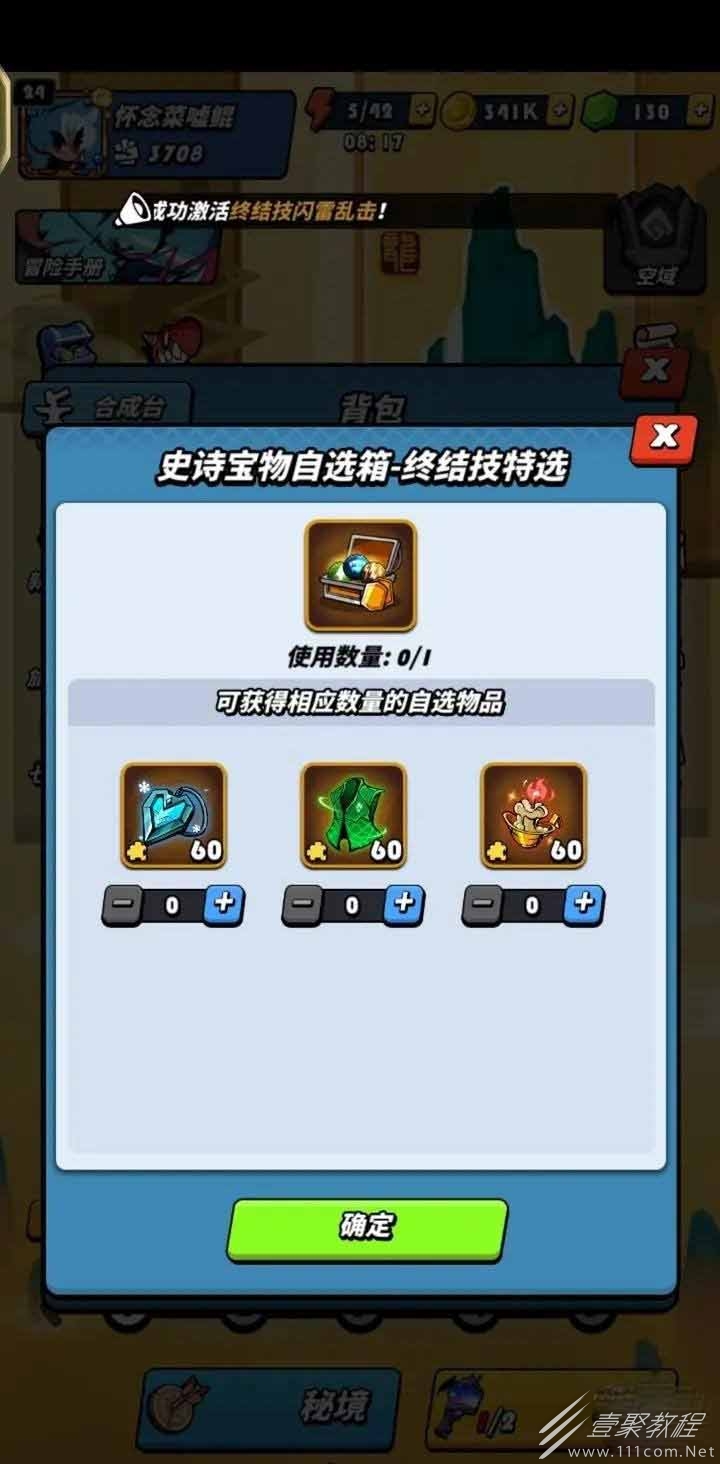View details of the ice heart treasure
The width and height of the screenshot is (720, 1464).
tap(173, 815)
